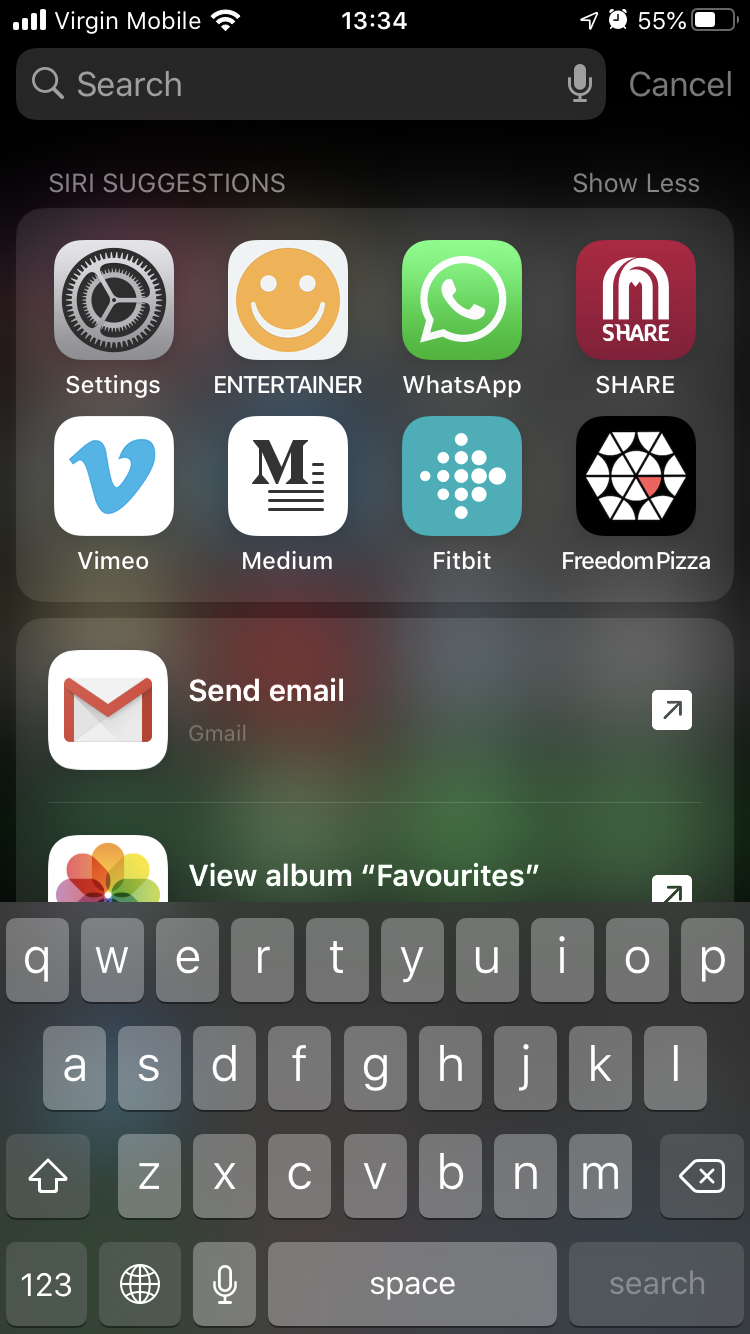
Task: Tap the keyboard microphone key
Action: click(x=225, y=1284)
